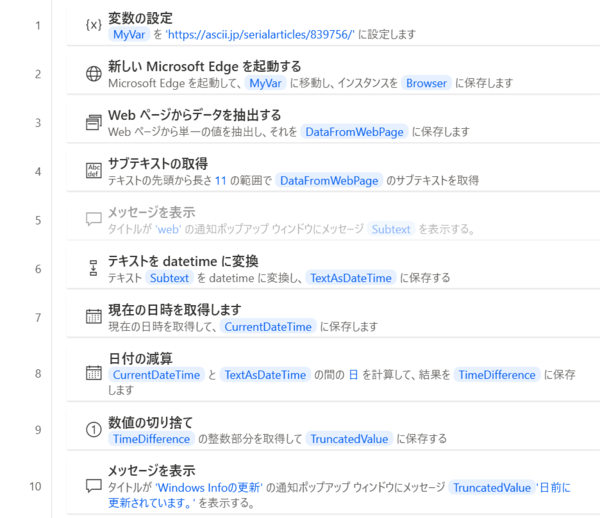Select the disabled メッセージを表示 action in step 5

pyautogui.click(x=151, y=212)
